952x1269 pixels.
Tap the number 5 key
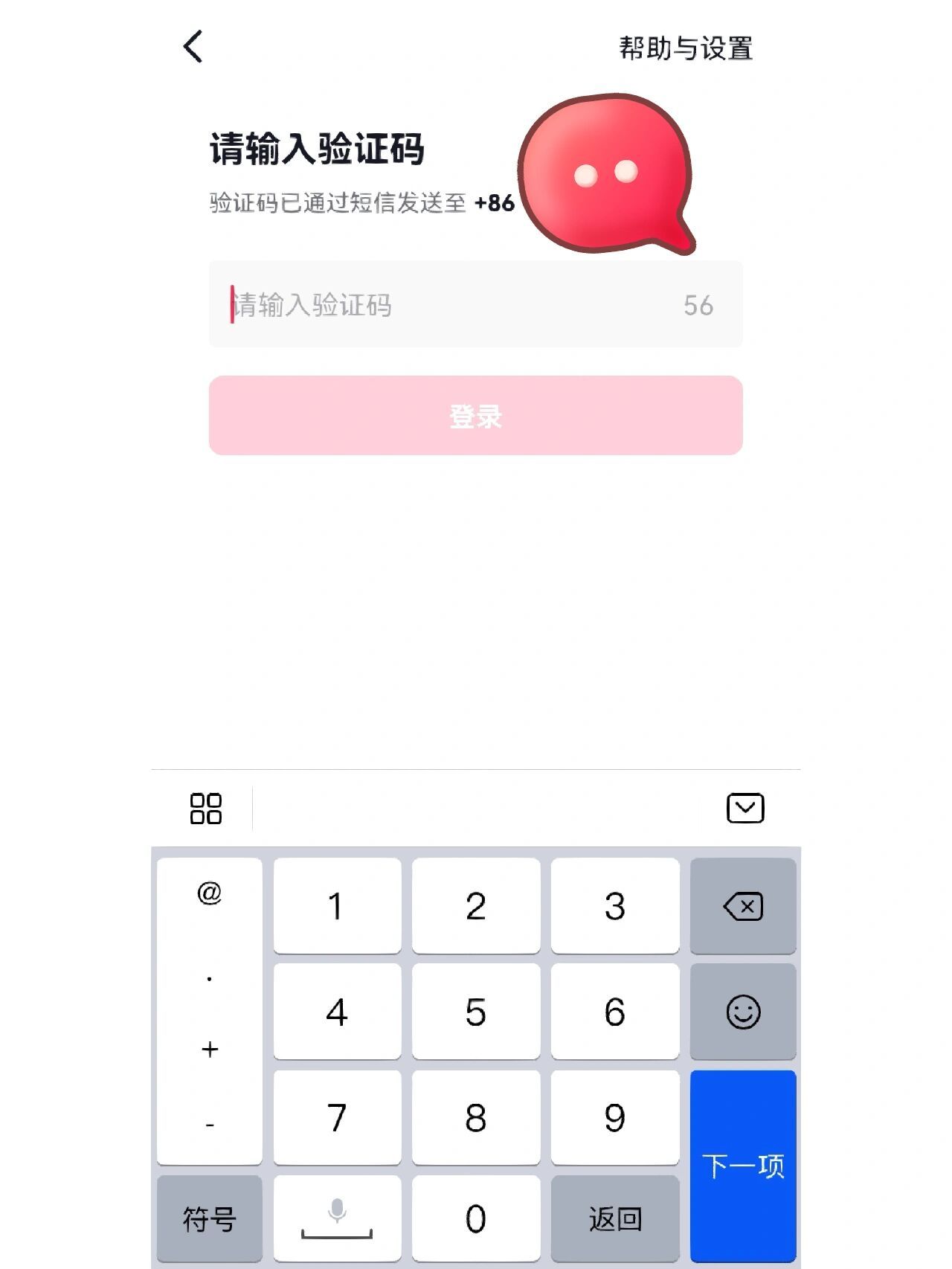(475, 1012)
